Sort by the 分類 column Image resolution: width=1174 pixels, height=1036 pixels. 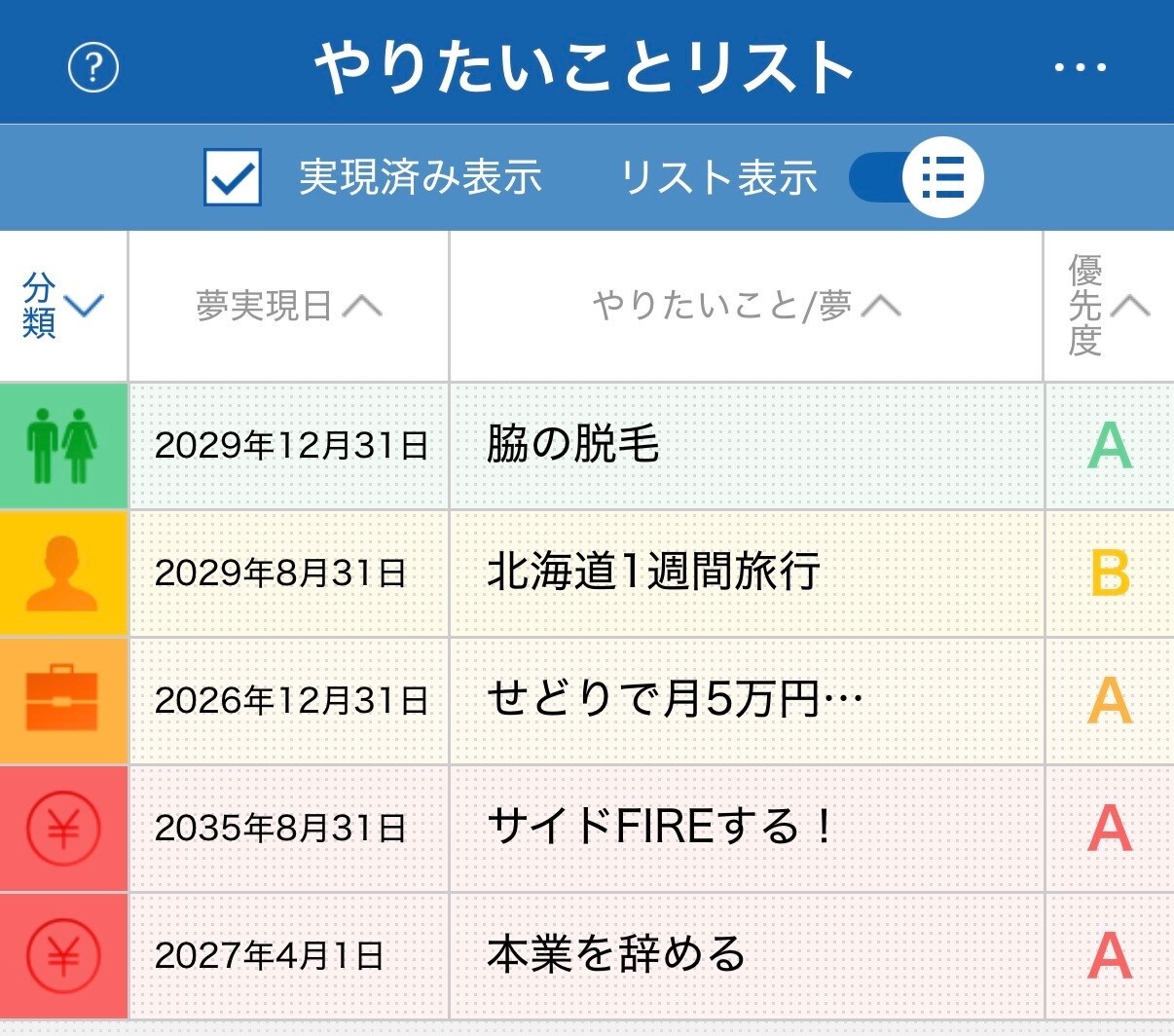coord(62,306)
